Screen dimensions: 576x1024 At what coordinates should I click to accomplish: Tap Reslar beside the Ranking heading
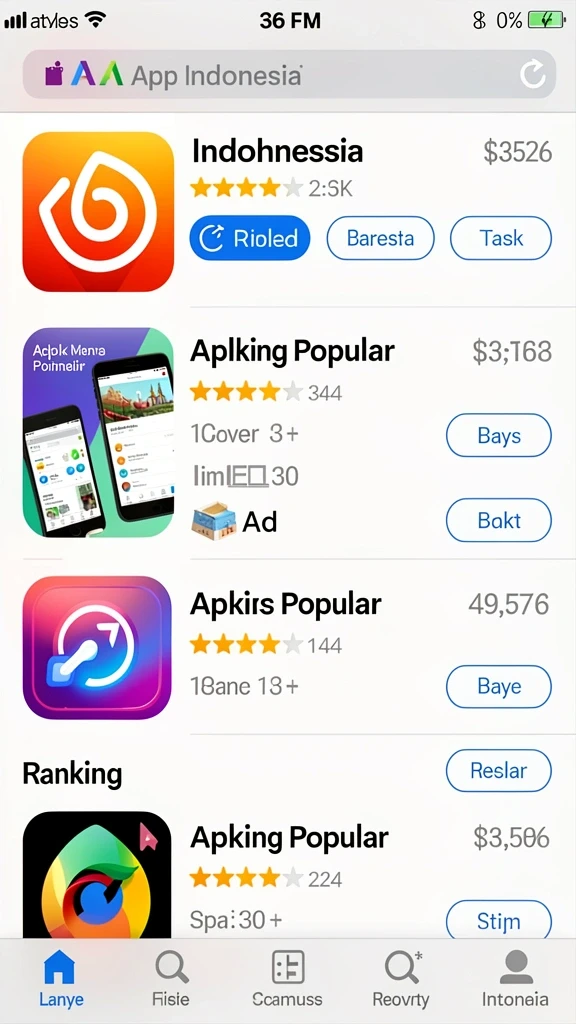coord(499,771)
